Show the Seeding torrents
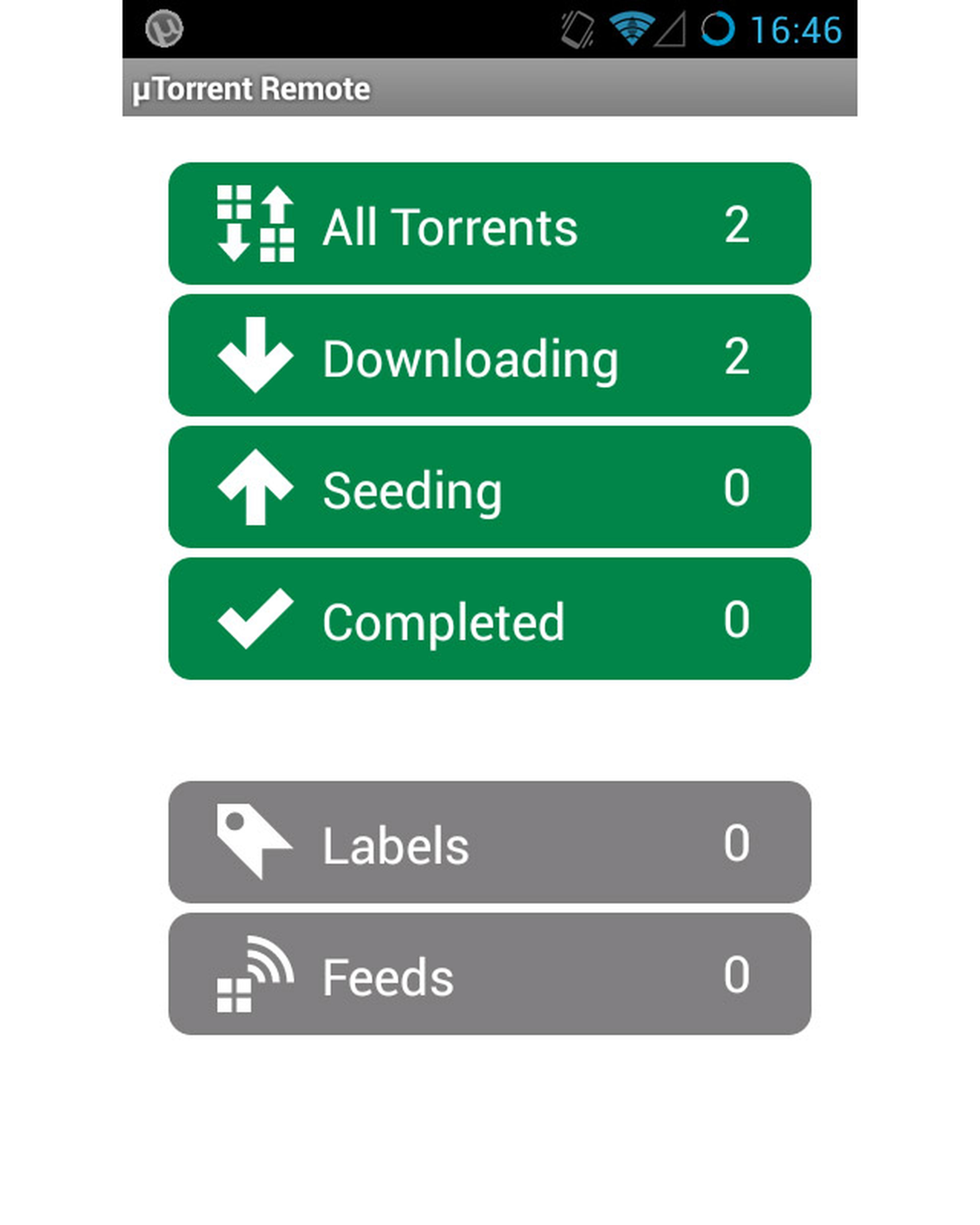This screenshot has height=1225, width=980. tap(489, 487)
